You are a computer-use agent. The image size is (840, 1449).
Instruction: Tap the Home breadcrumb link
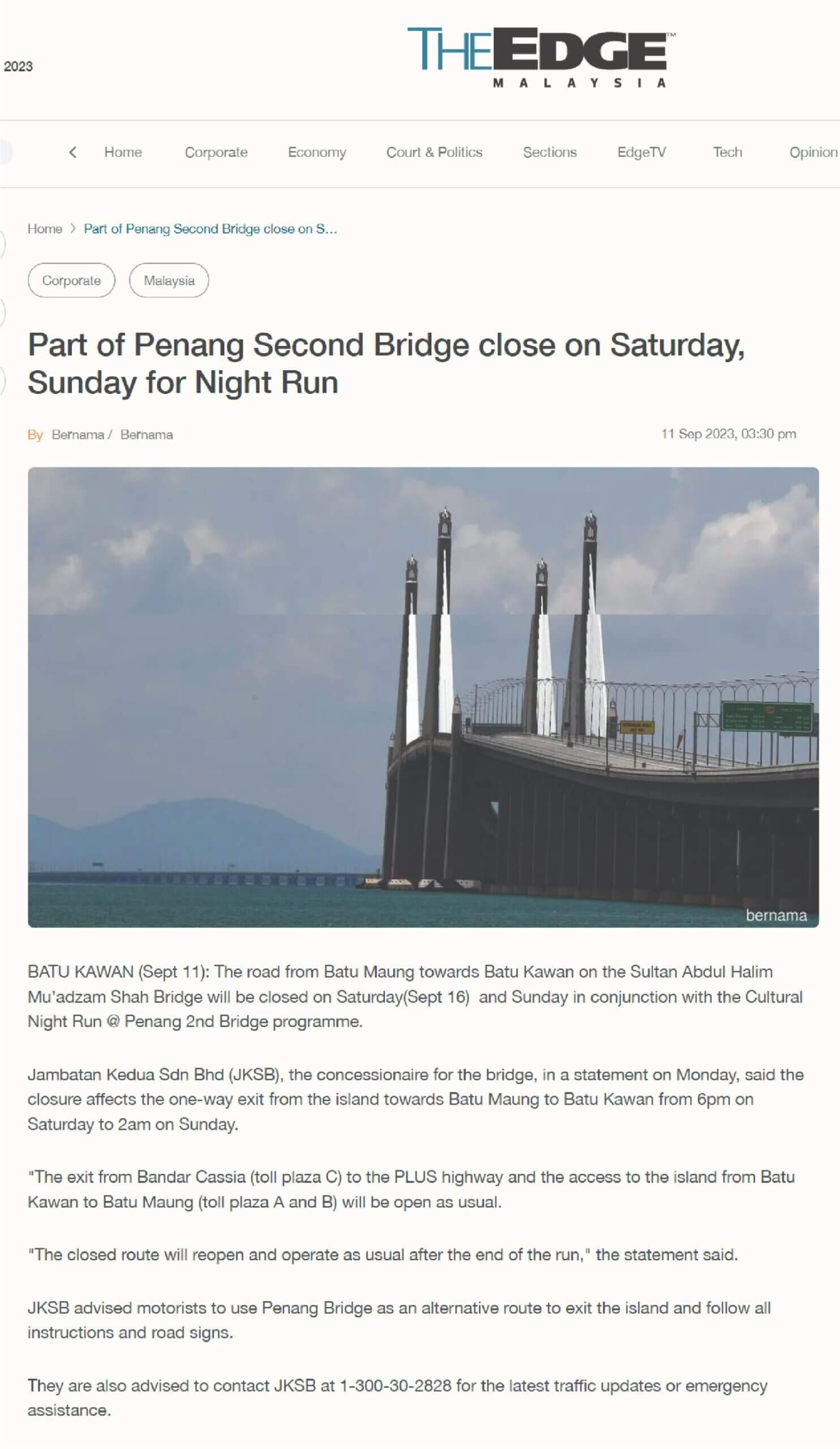point(45,229)
